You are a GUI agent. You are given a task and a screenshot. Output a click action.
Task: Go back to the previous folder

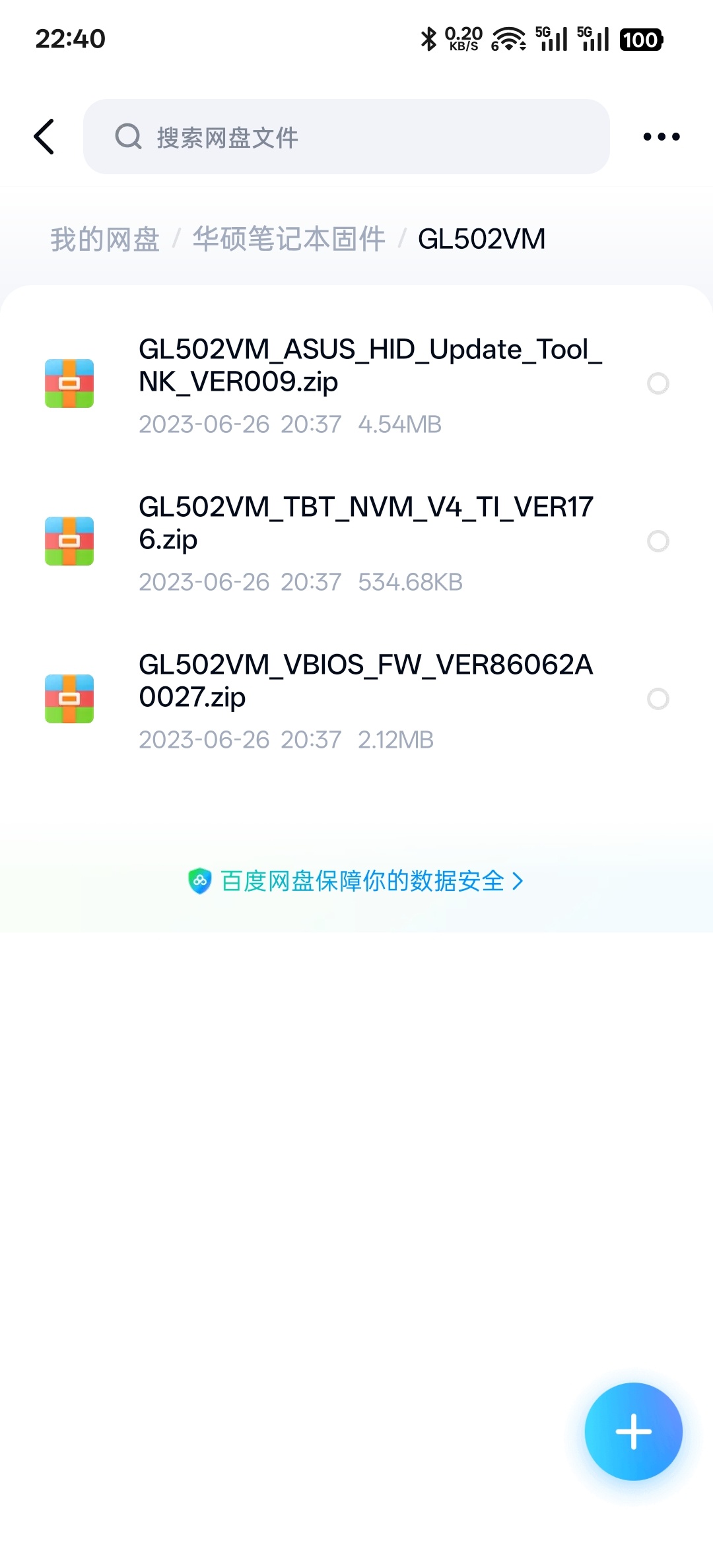coord(44,137)
